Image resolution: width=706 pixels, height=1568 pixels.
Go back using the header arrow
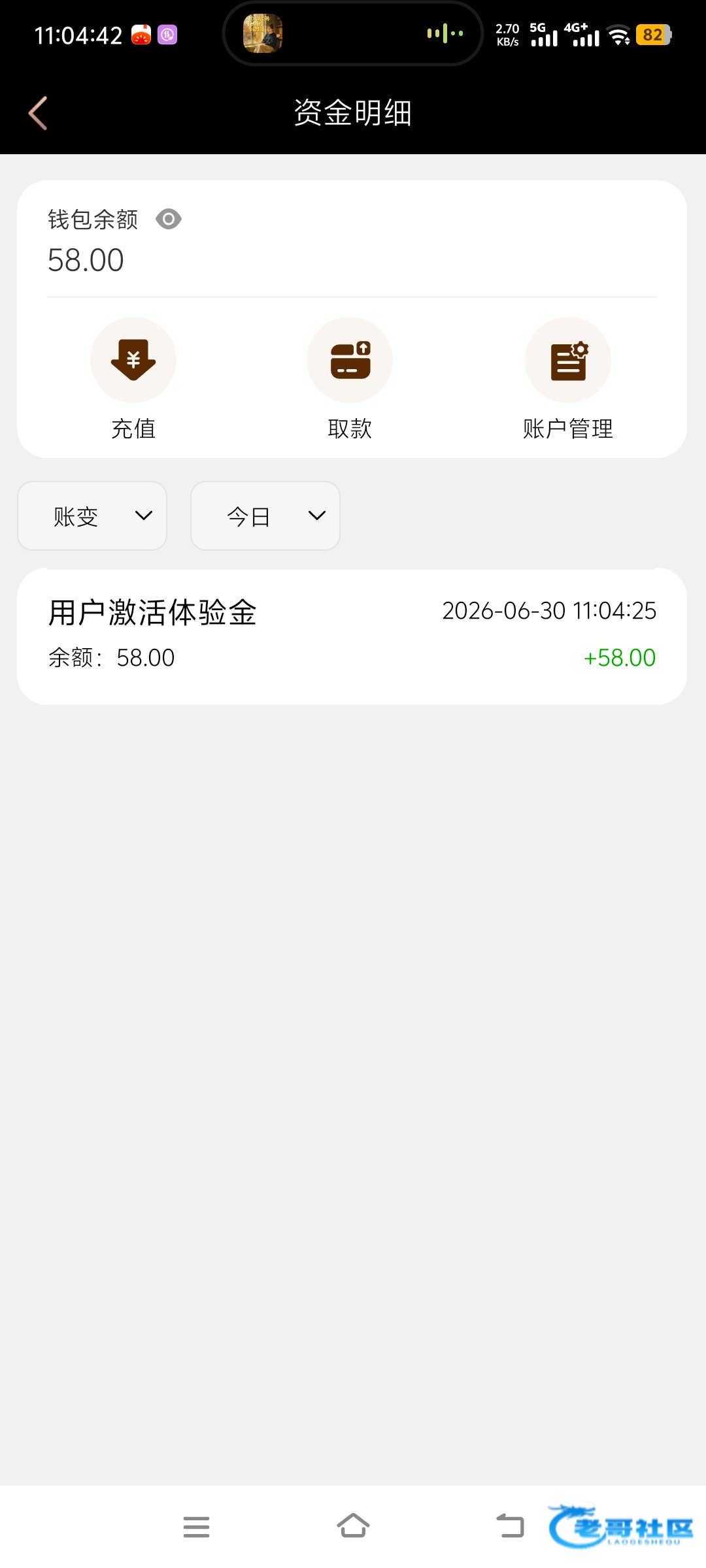pyautogui.click(x=38, y=113)
